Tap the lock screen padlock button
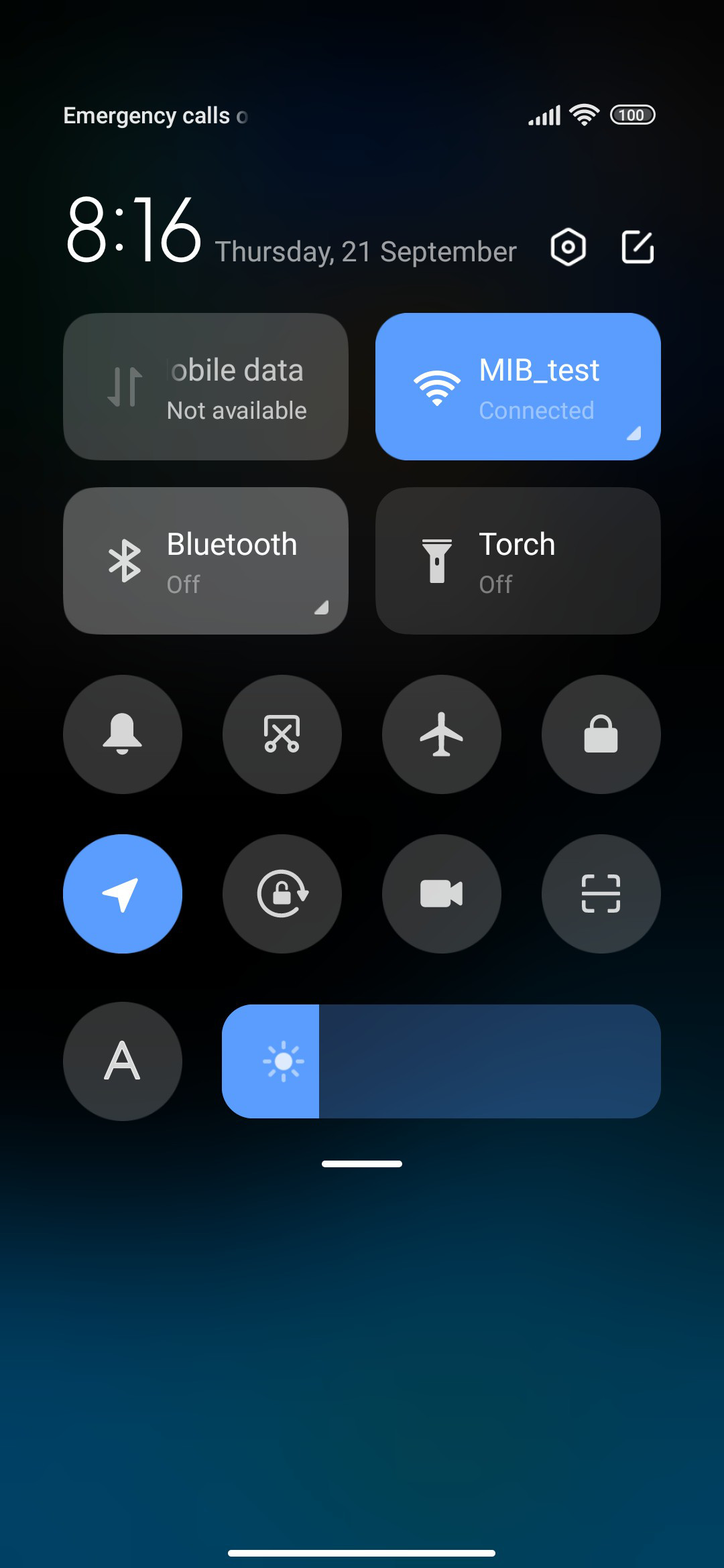This screenshot has height=1568, width=724. (x=601, y=734)
